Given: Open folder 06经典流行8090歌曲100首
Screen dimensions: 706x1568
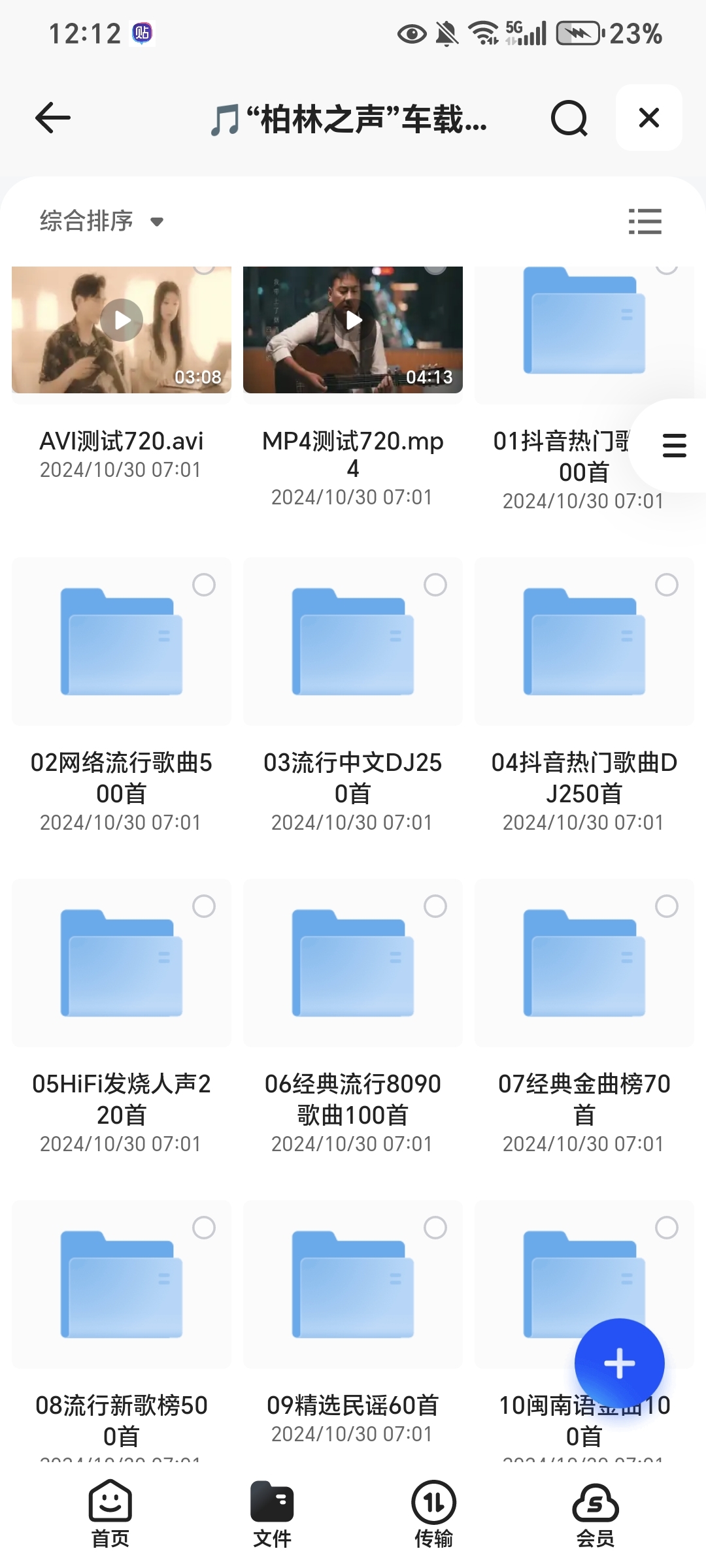Looking at the screenshot, I should click(353, 963).
